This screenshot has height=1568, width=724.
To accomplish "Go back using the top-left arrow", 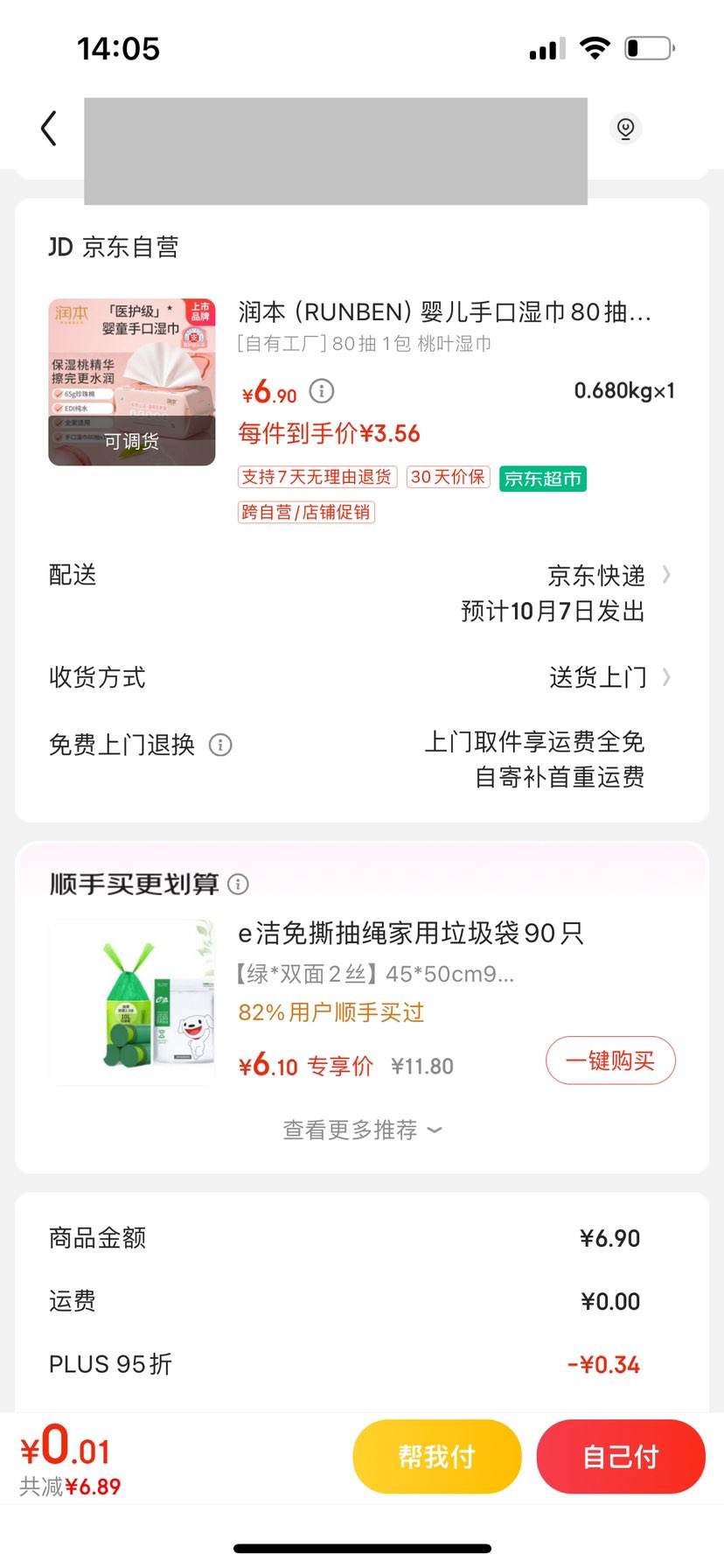I will tap(49, 129).
